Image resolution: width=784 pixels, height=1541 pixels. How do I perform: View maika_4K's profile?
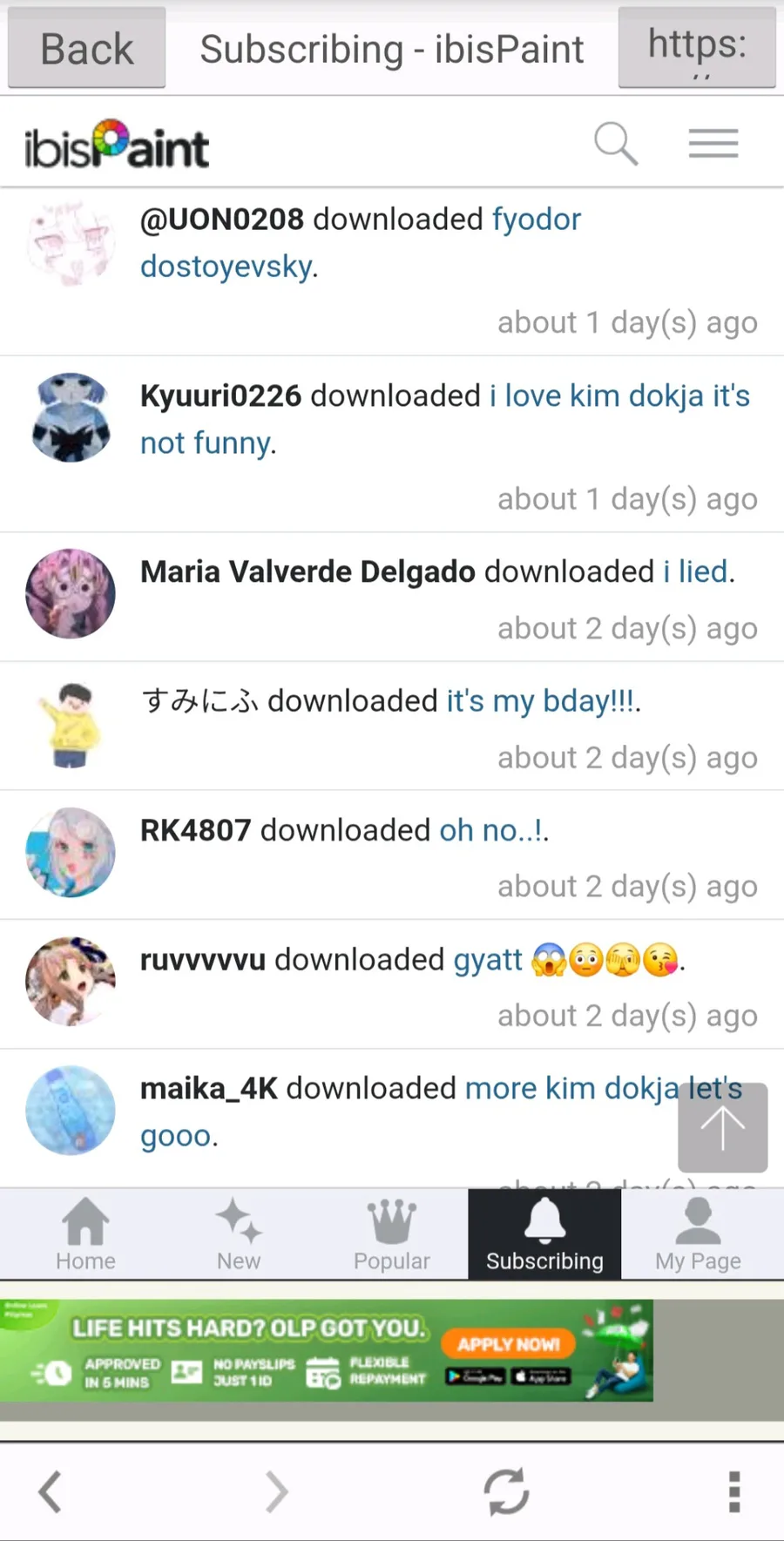[209, 1089]
